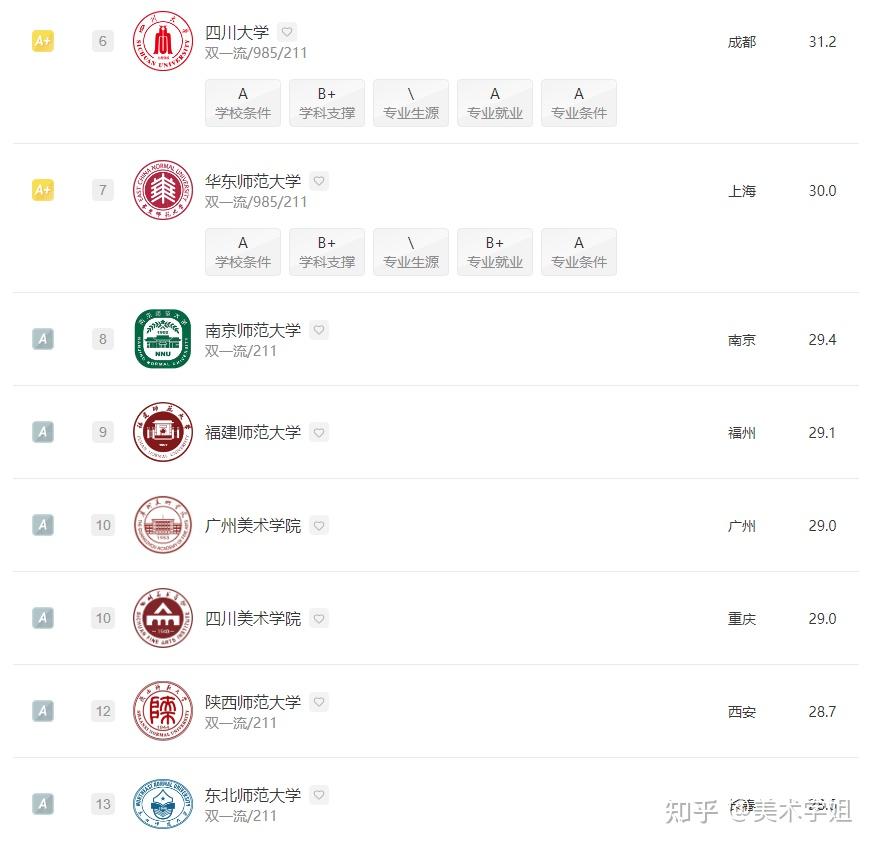
Task: Add 东北师范大学 to favorites
Action: pyautogui.click(x=319, y=795)
